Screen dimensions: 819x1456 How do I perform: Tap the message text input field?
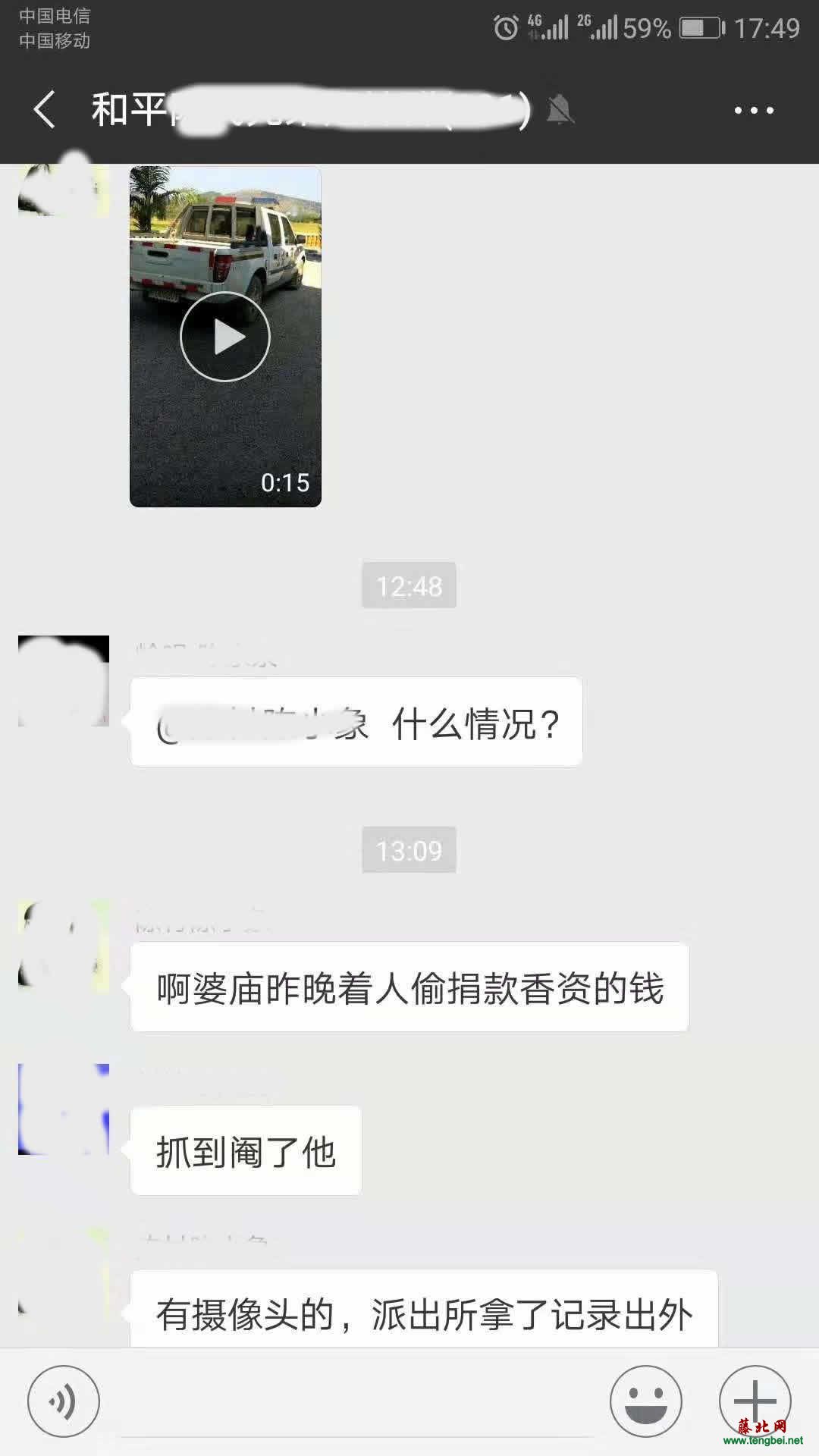pos(356,1403)
